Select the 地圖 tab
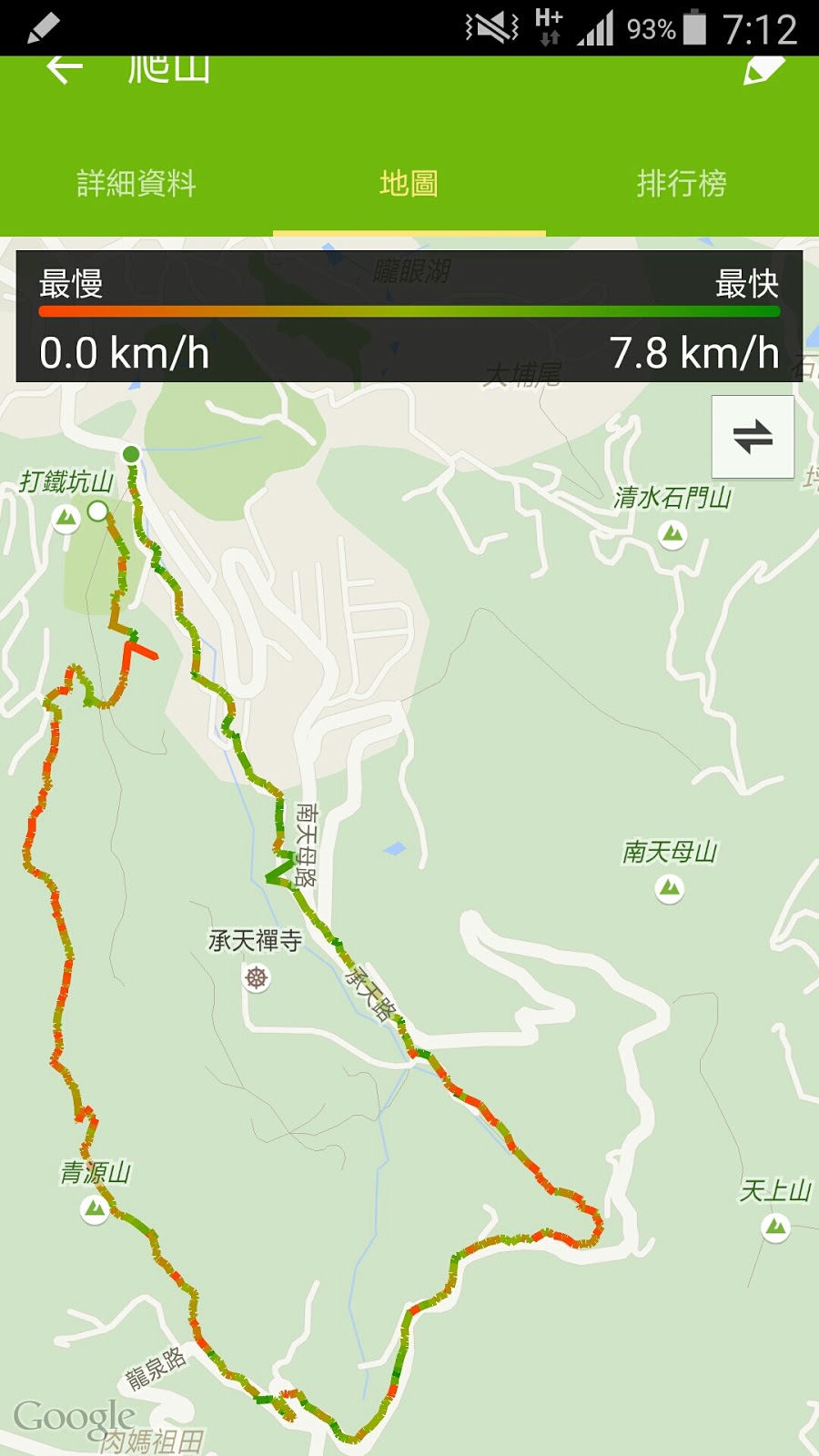The image size is (819, 1456). point(409,184)
